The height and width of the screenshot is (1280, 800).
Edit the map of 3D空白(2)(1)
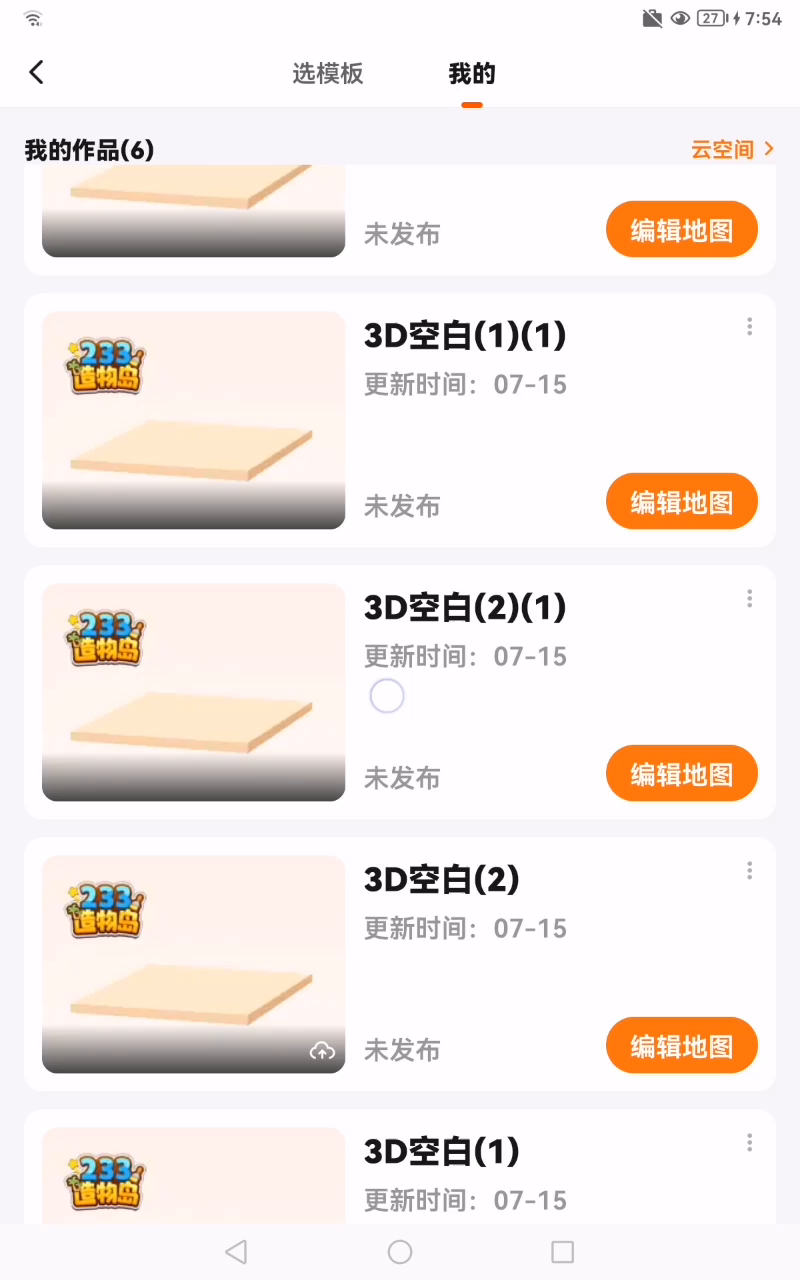(x=682, y=774)
